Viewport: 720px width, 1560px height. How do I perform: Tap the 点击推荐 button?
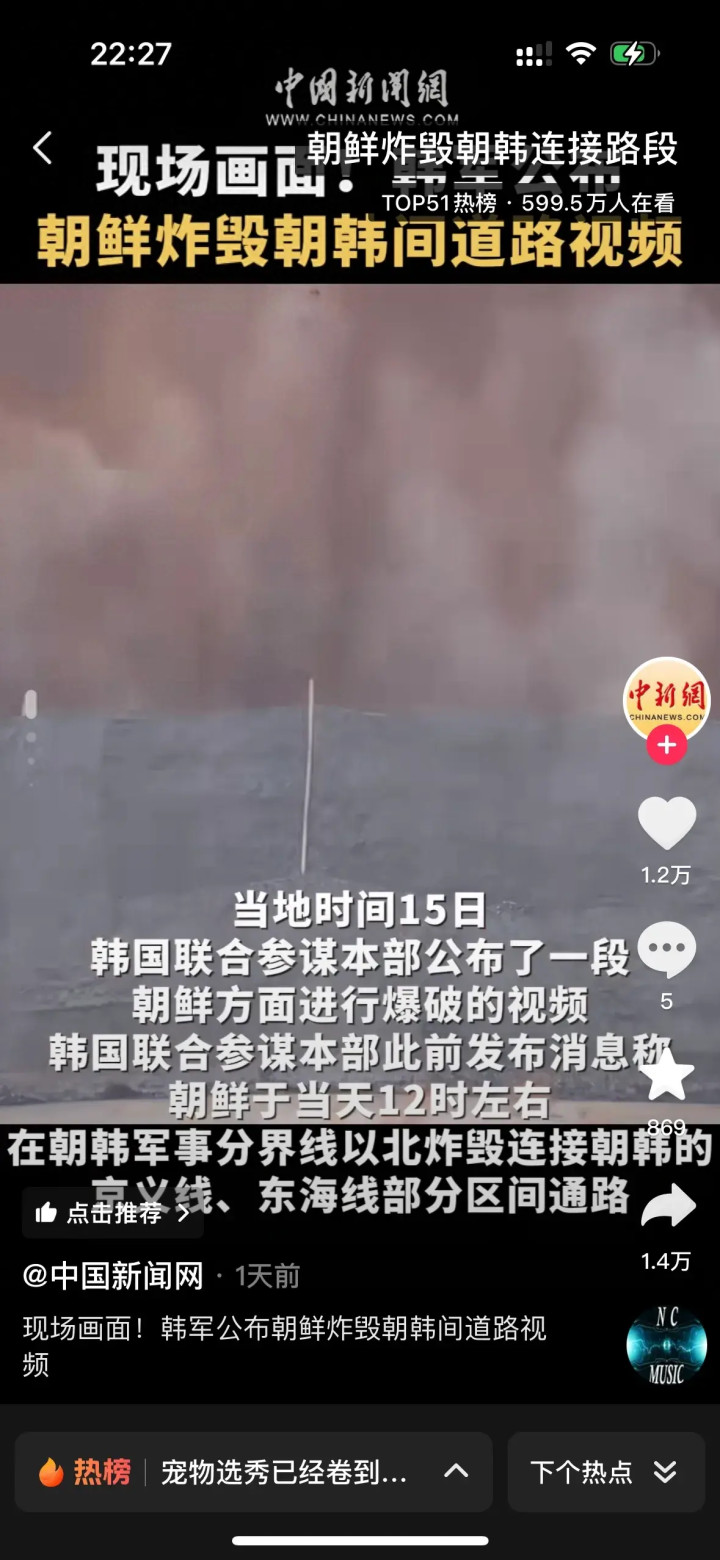pos(113,1213)
